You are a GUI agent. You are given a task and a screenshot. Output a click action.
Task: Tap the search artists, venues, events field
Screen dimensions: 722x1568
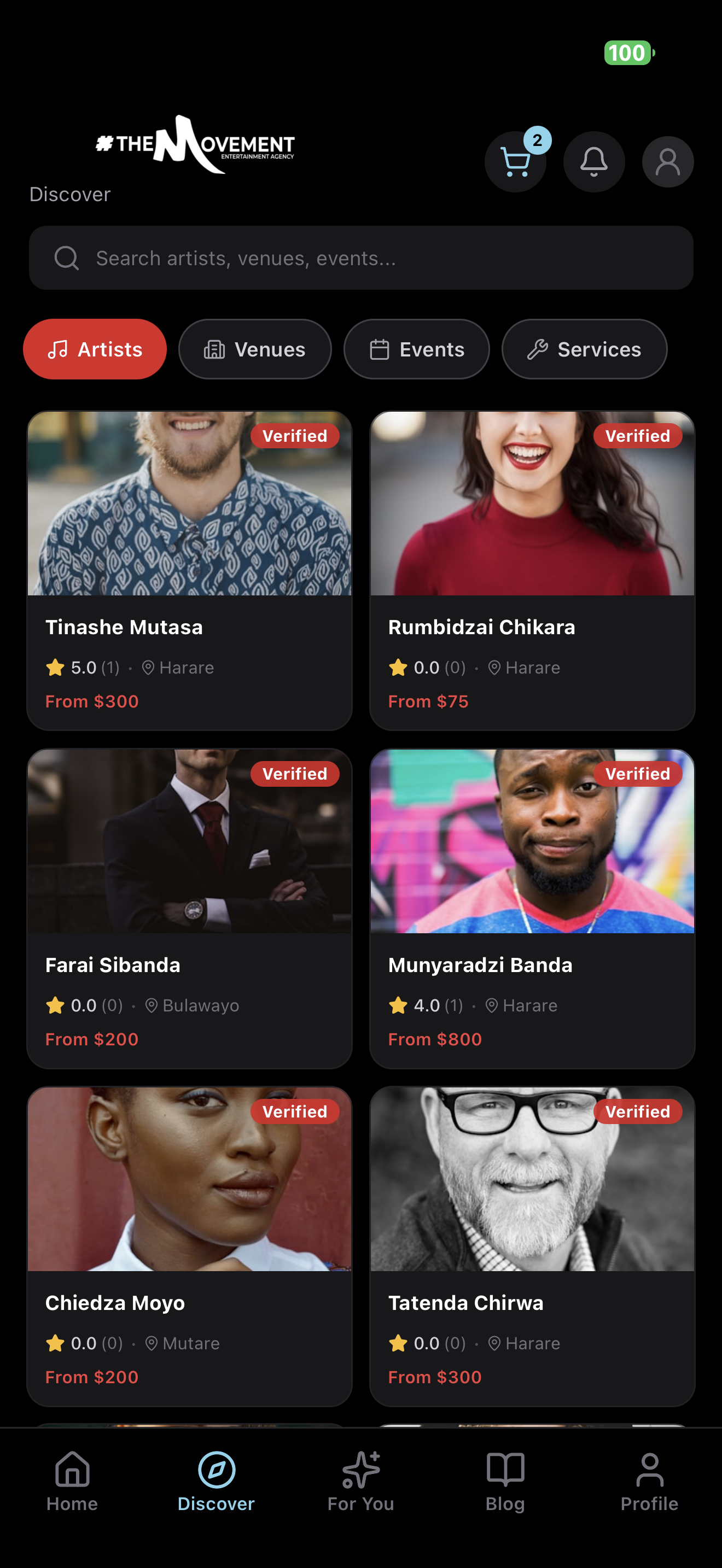[361, 258]
